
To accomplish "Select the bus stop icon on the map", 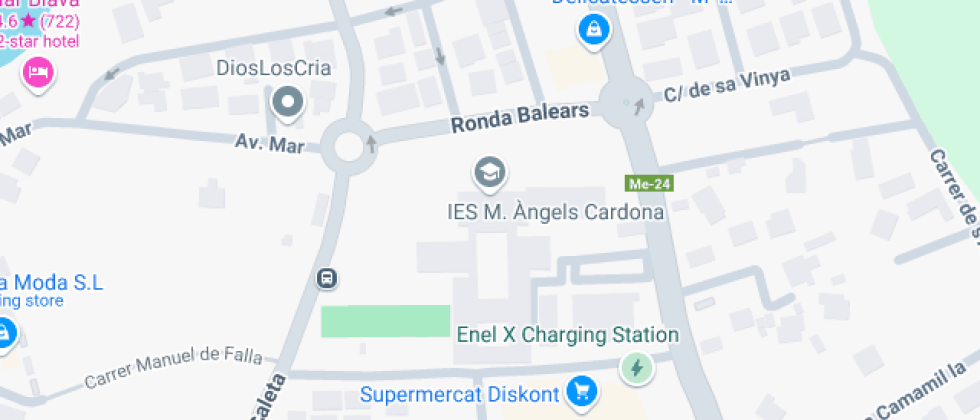I will coord(326,278).
